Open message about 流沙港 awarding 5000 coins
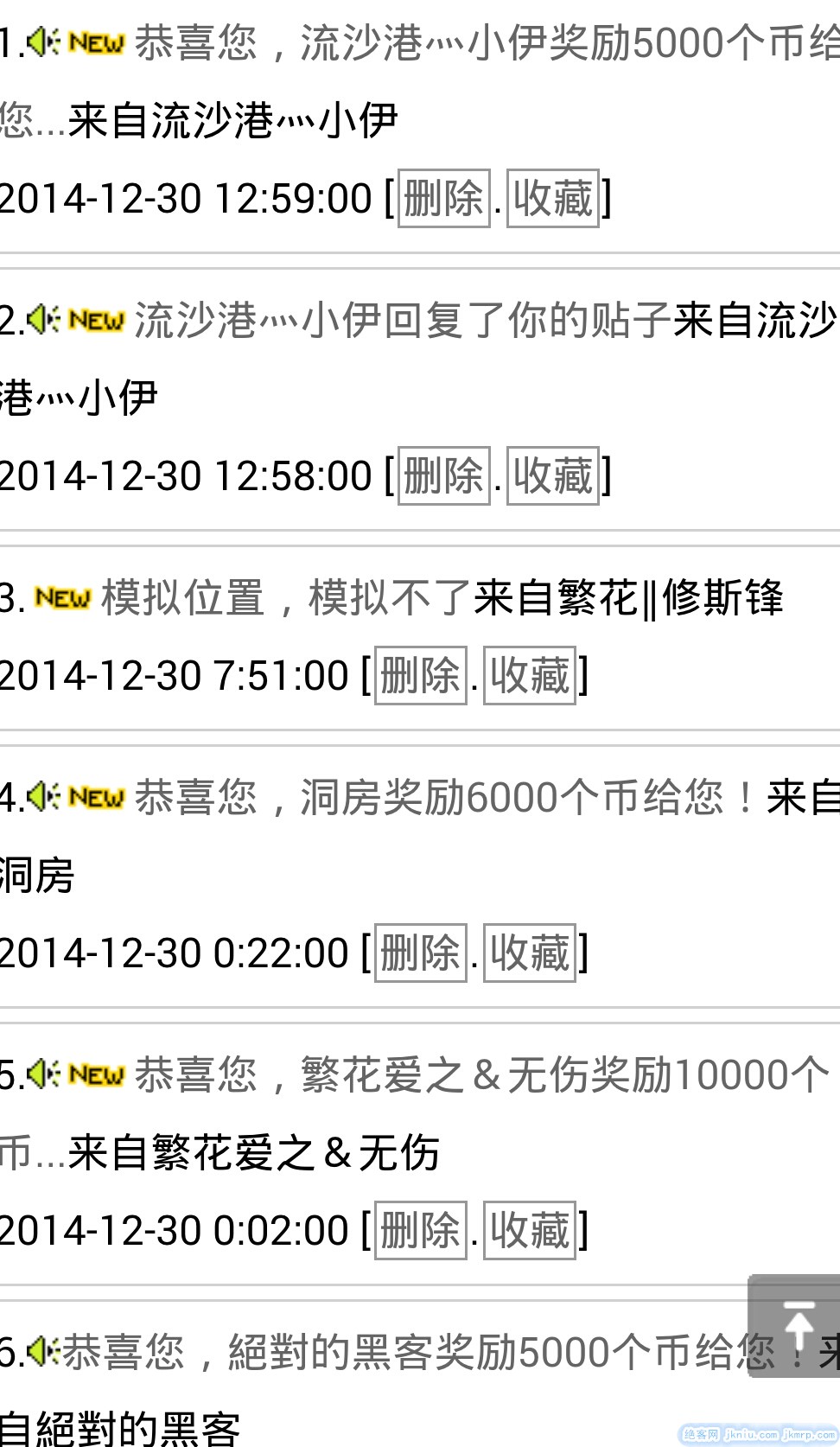The height and width of the screenshot is (1447, 840). [484, 43]
